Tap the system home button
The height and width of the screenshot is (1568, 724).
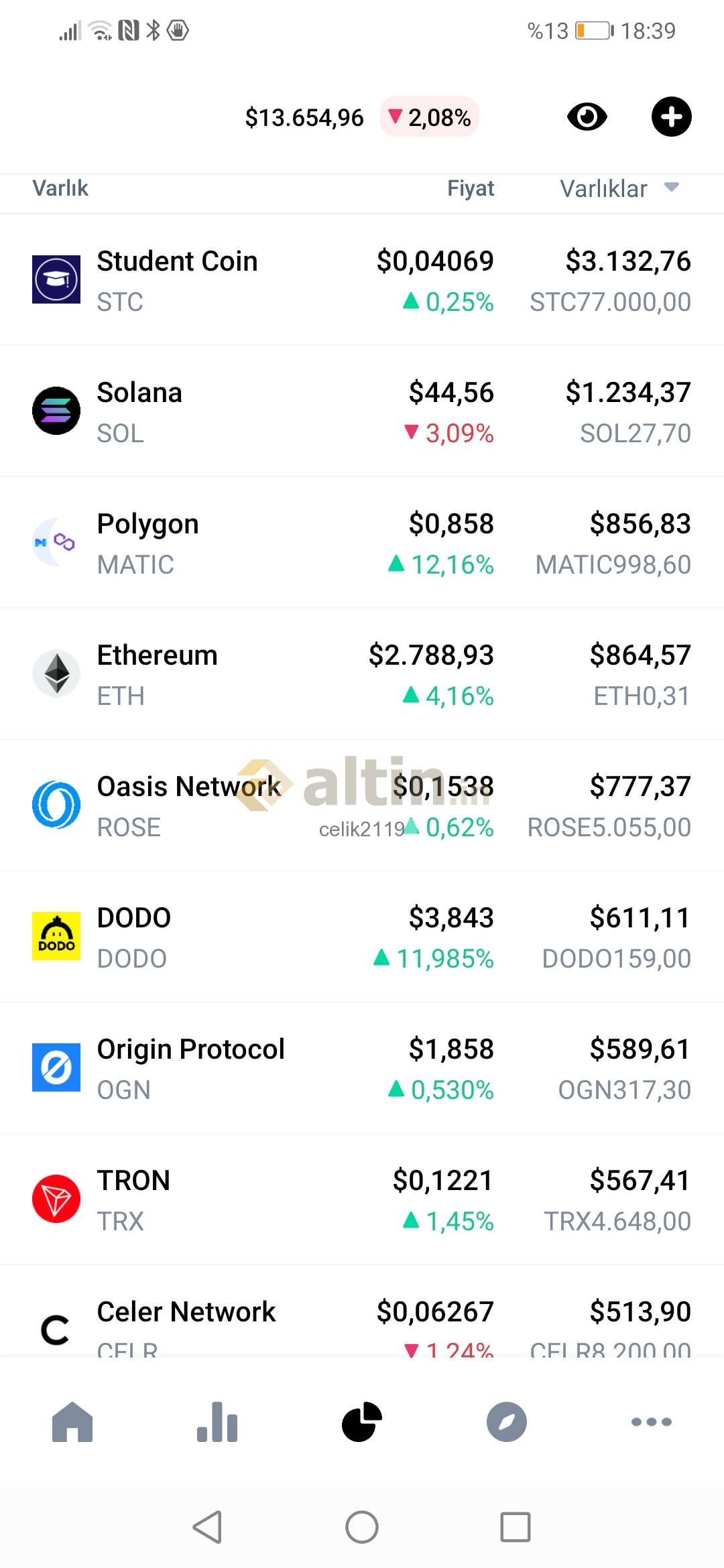[362, 1527]
